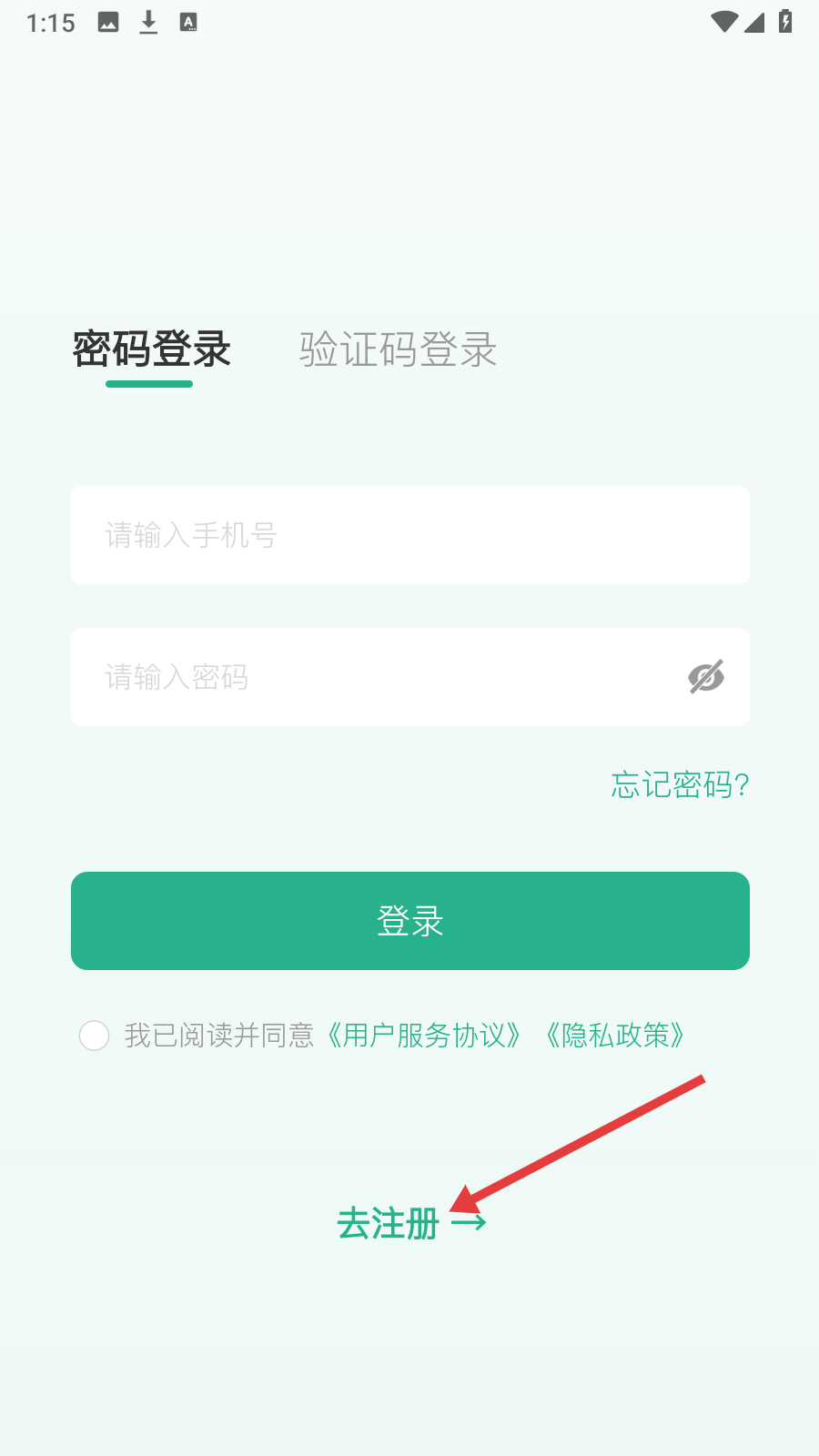The height and width of the screenshot is (1456, 819).
Task: Check the 我已阅读并同意 agreement box
Action: point(95,1036)
